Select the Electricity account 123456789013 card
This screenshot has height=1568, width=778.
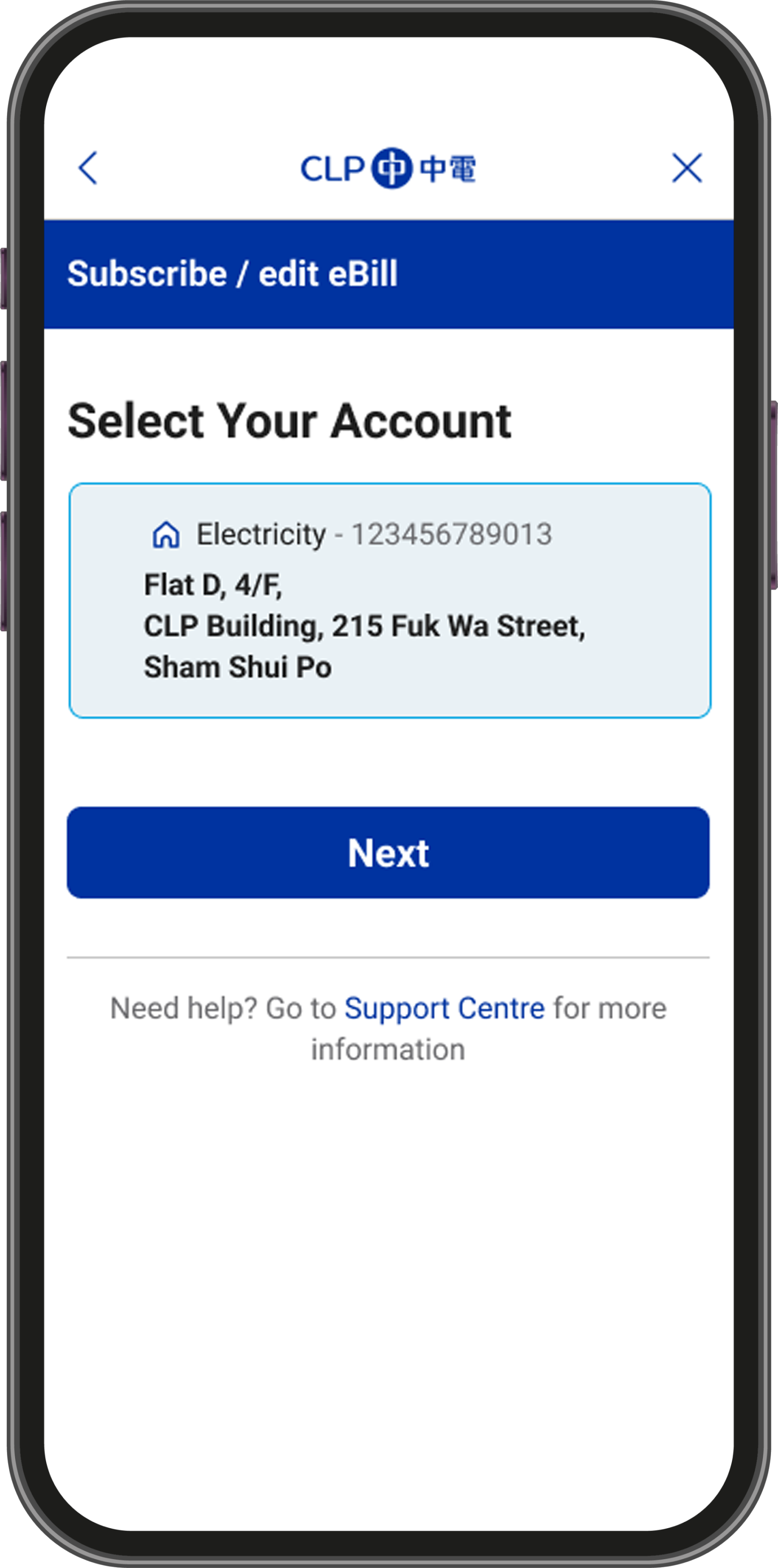tap(389, 600)
